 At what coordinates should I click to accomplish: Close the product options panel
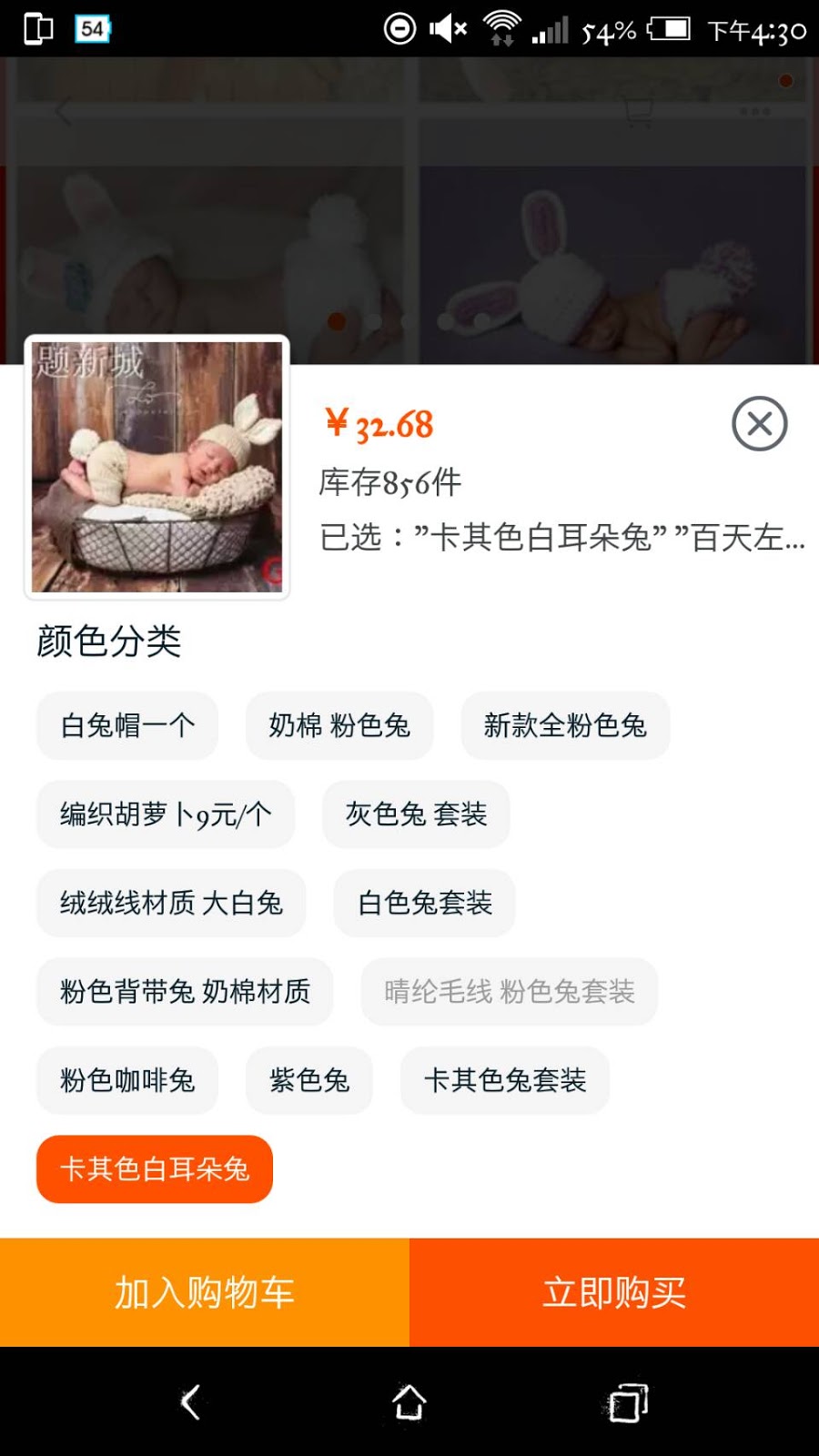[x=759, y=423]
